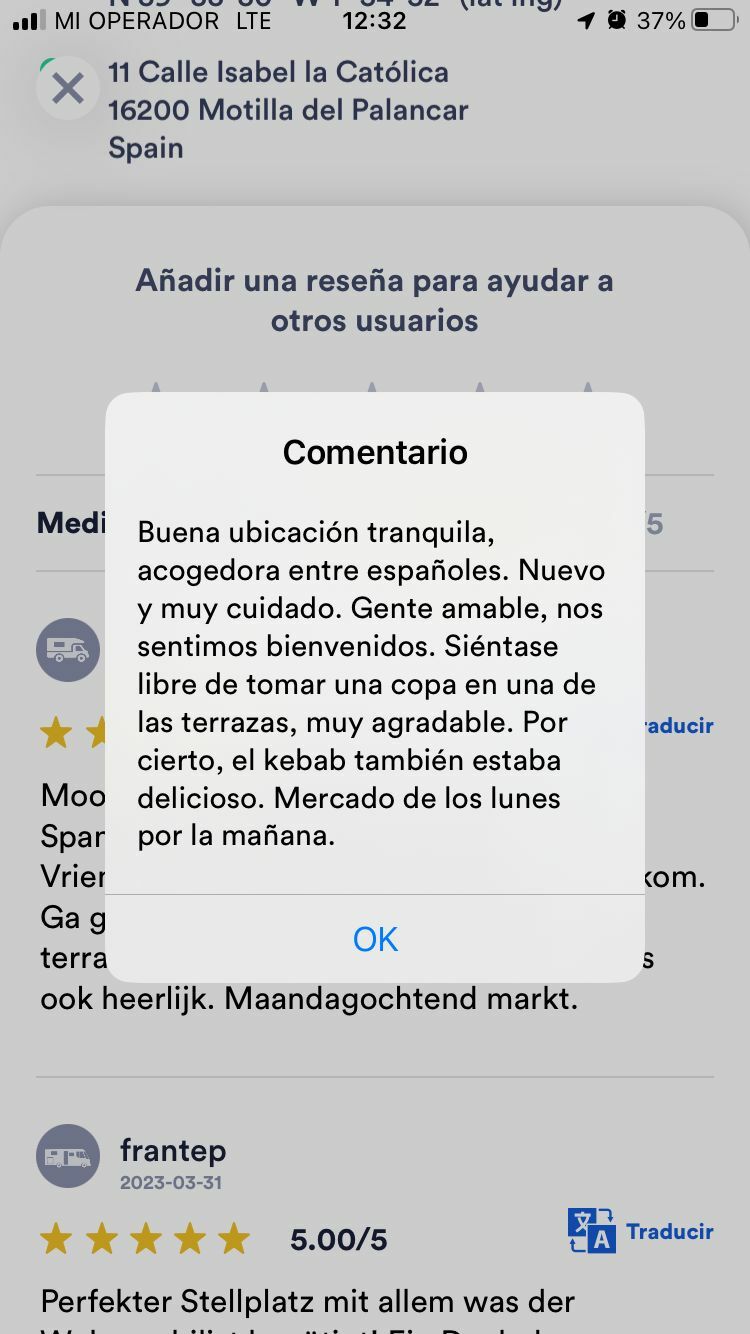Dismiss the Comentario dialog with OK

375,939
